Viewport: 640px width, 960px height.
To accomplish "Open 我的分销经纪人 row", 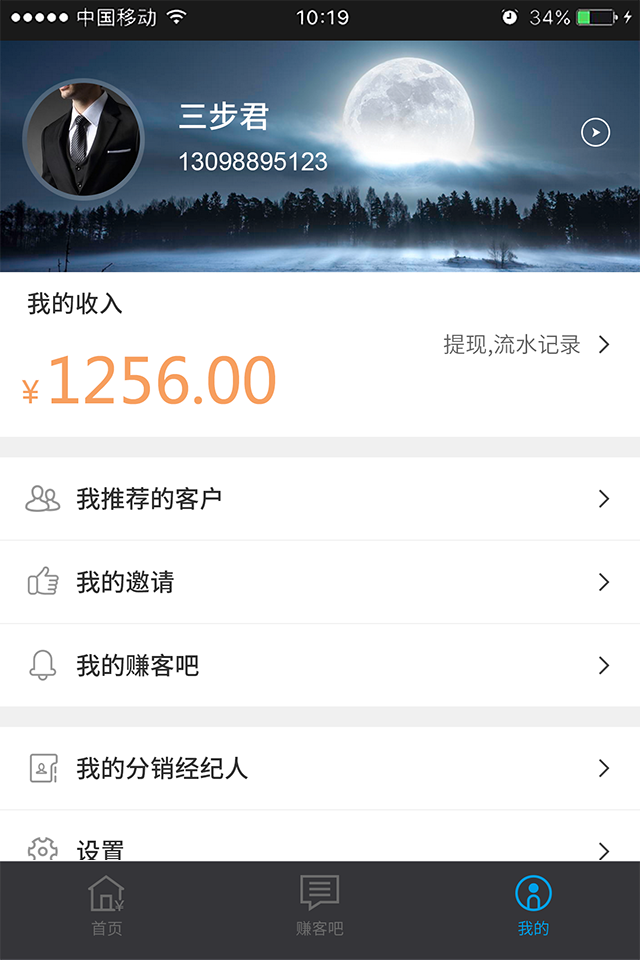I will click(320, 768).
